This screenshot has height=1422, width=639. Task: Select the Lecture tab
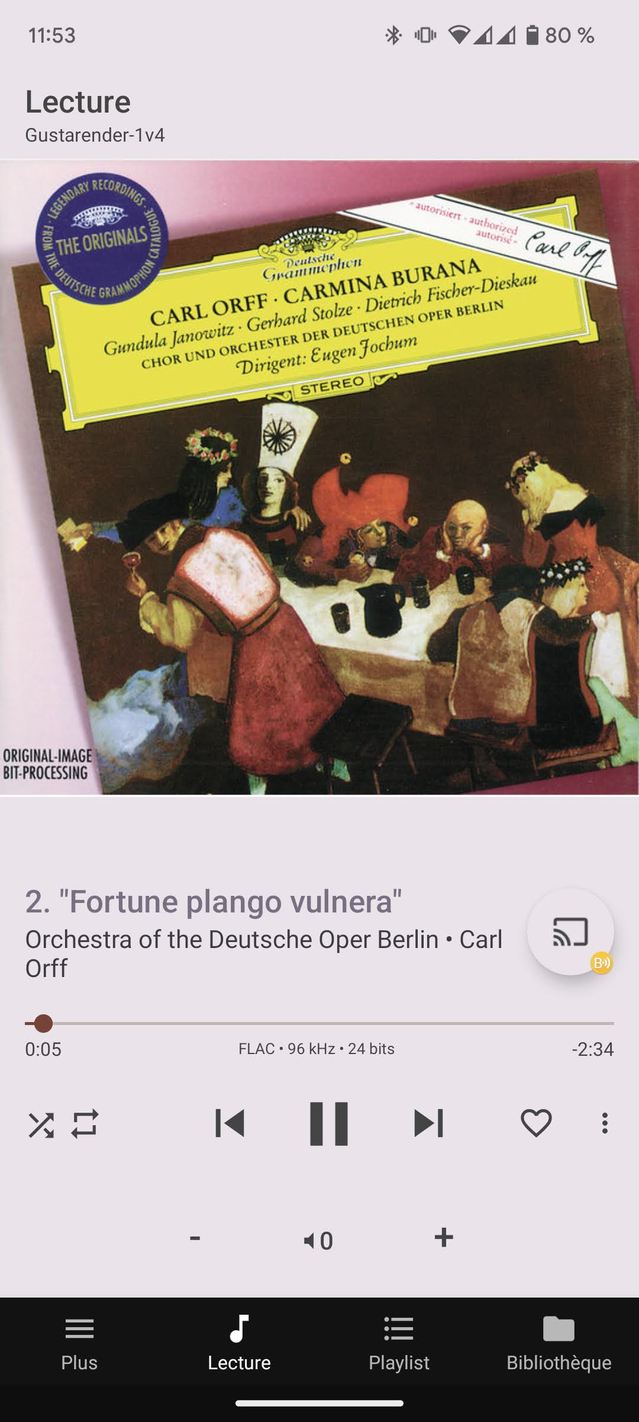click(239, 1342)
